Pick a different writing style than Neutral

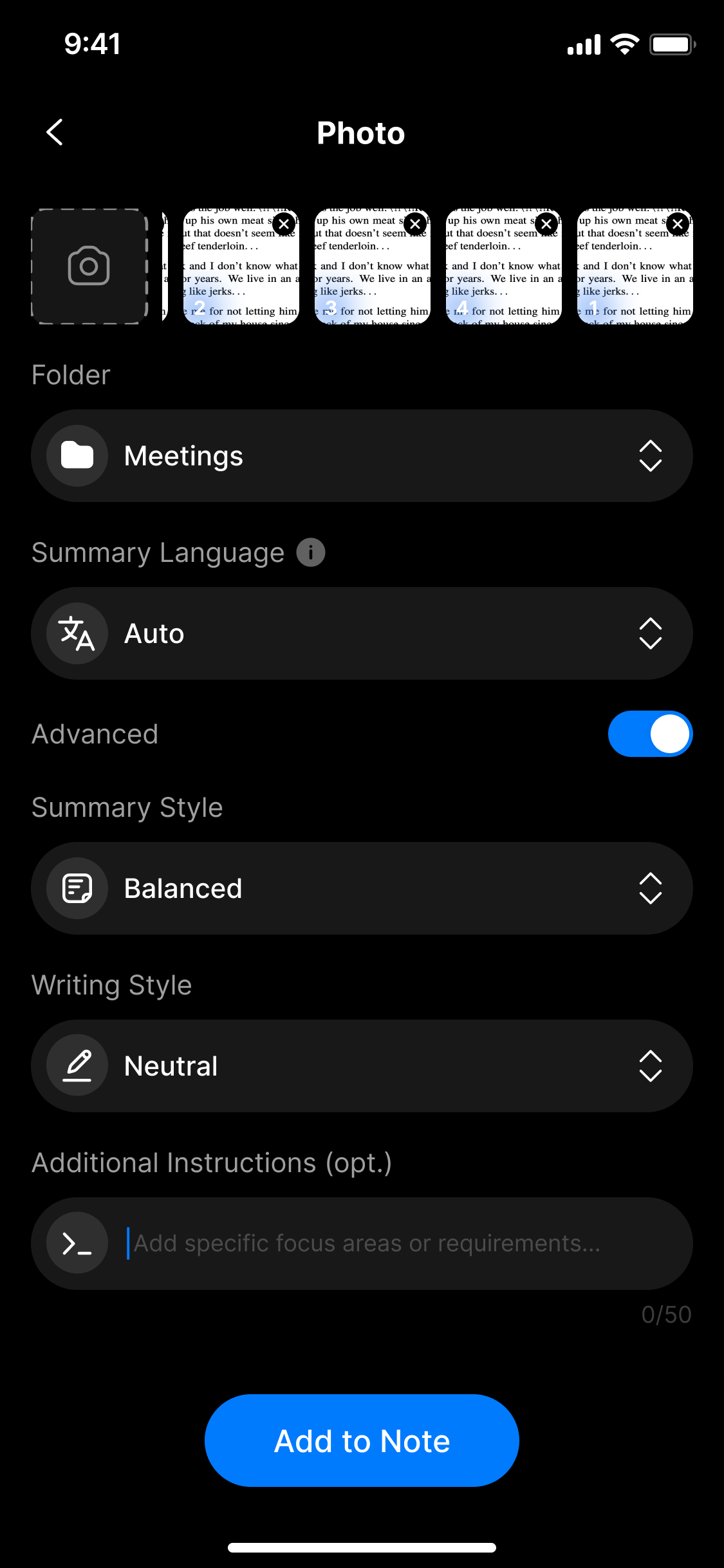tap(362, 1066)
